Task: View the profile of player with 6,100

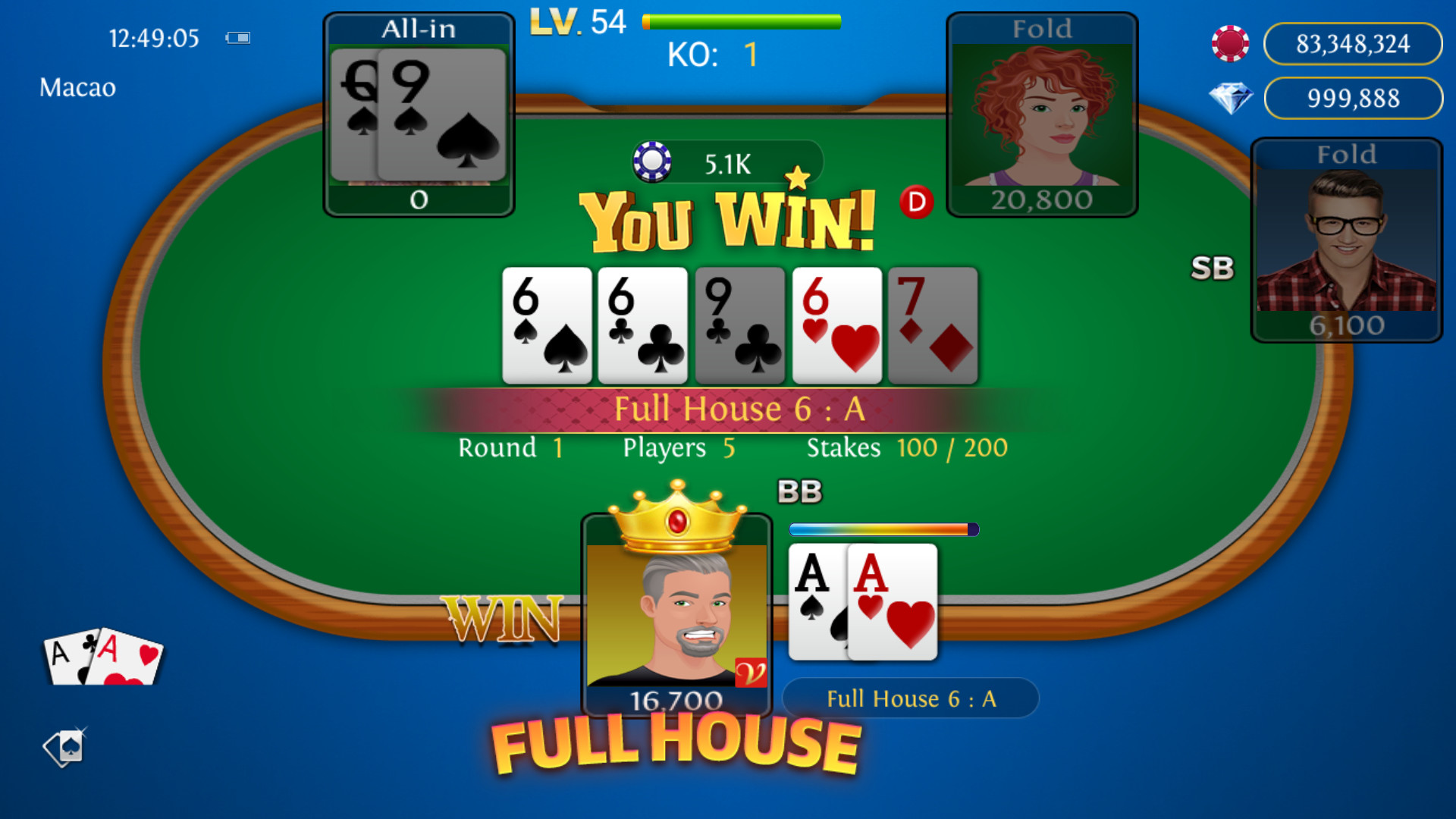Action: 1346,241
